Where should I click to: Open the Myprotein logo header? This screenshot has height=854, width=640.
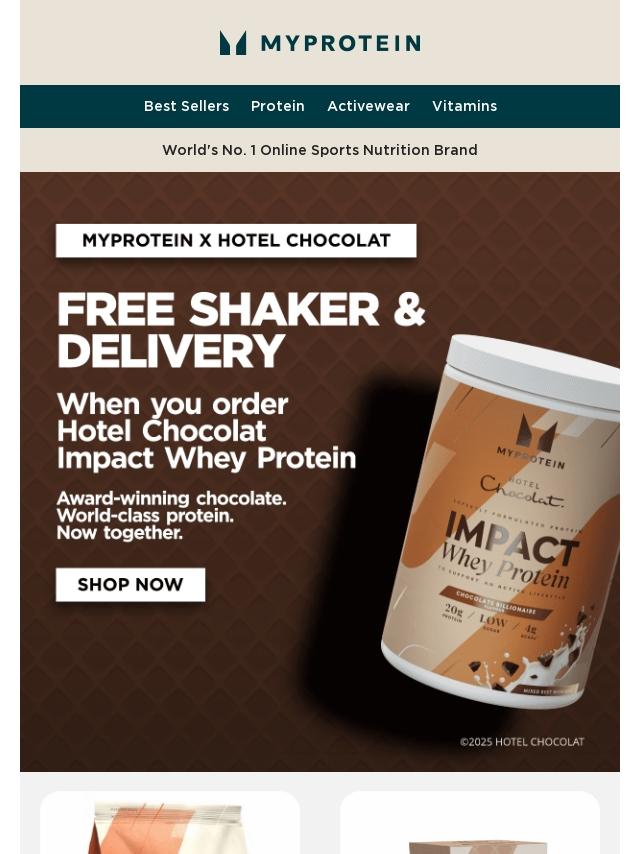tap(320, 43)
